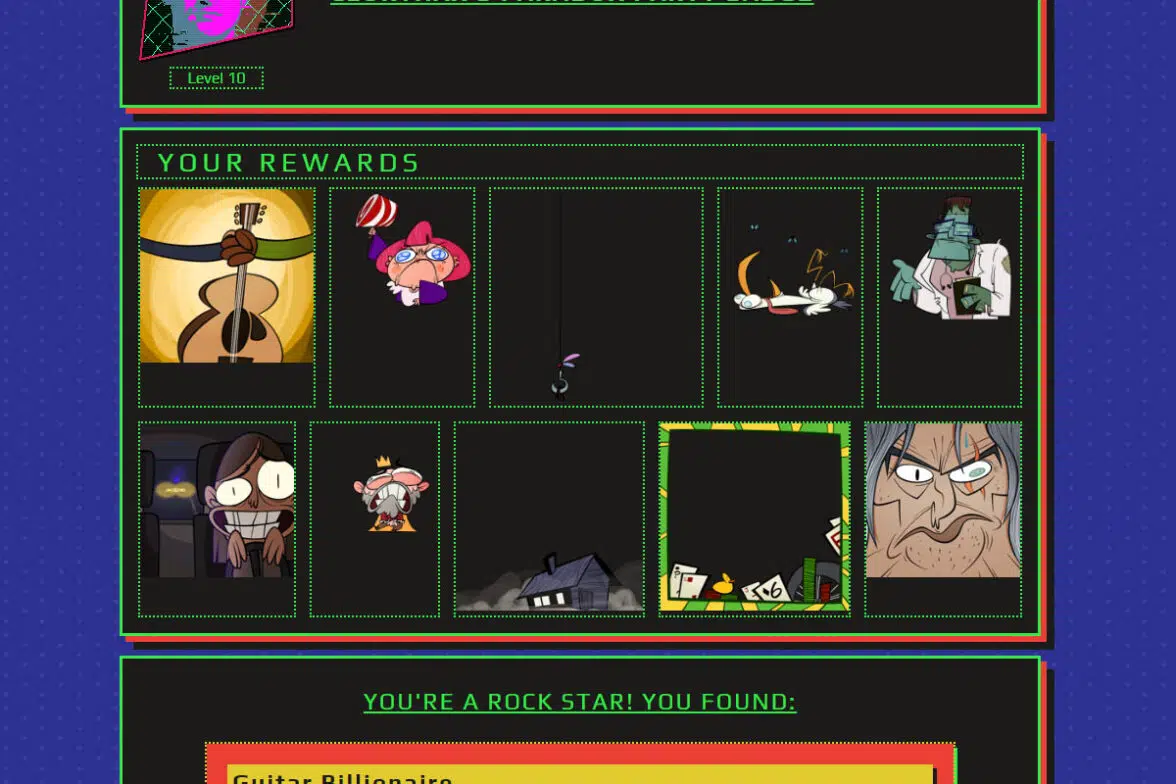View the hanging spider reward tile

point(596,297)
